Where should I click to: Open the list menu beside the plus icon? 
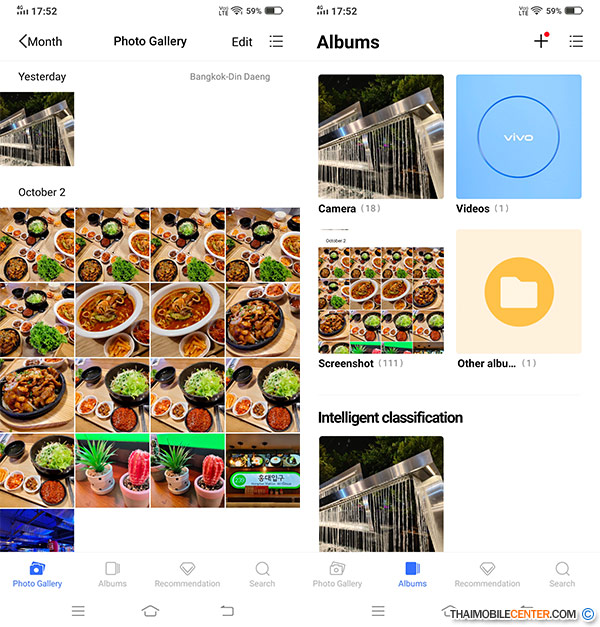576,42
